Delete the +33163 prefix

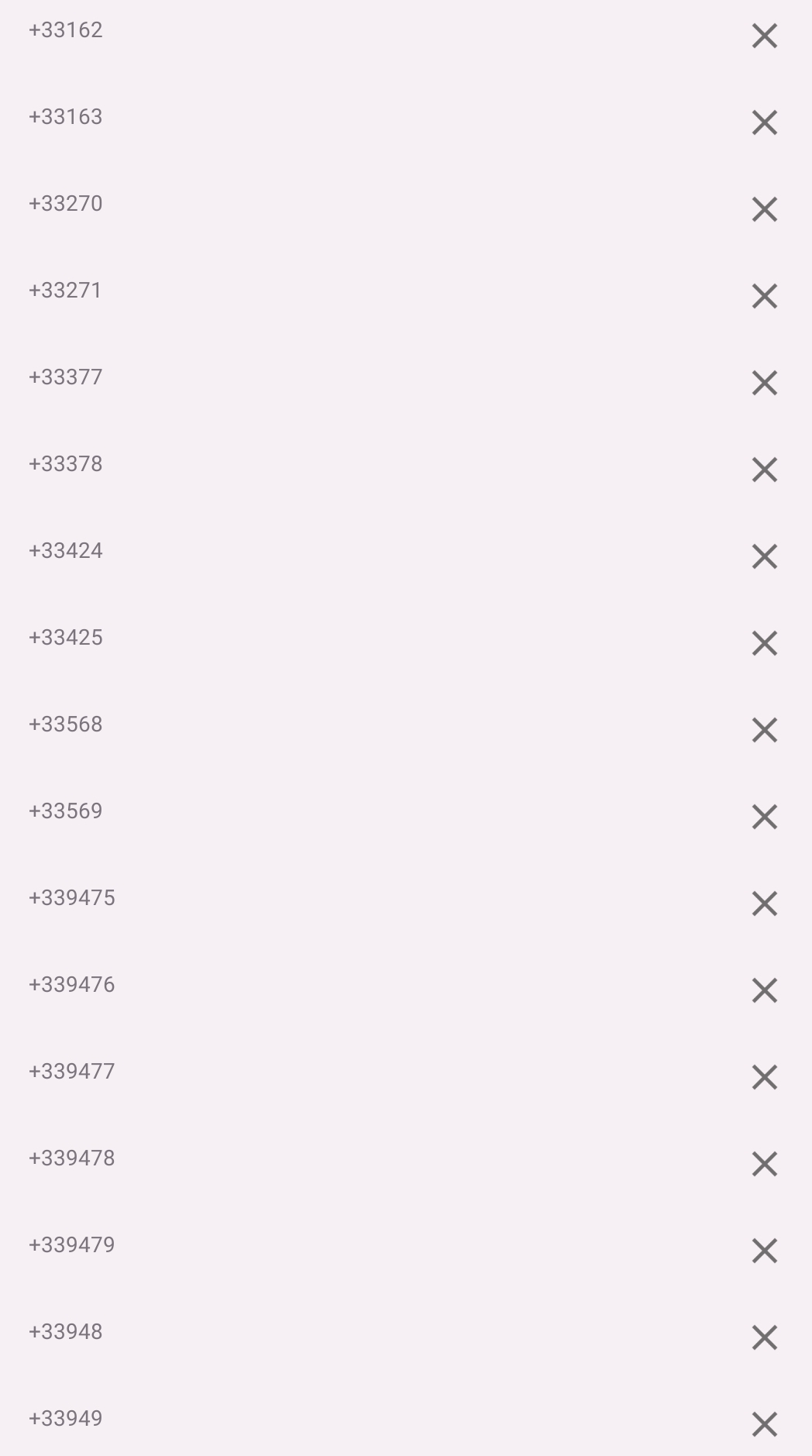point(764,122)
